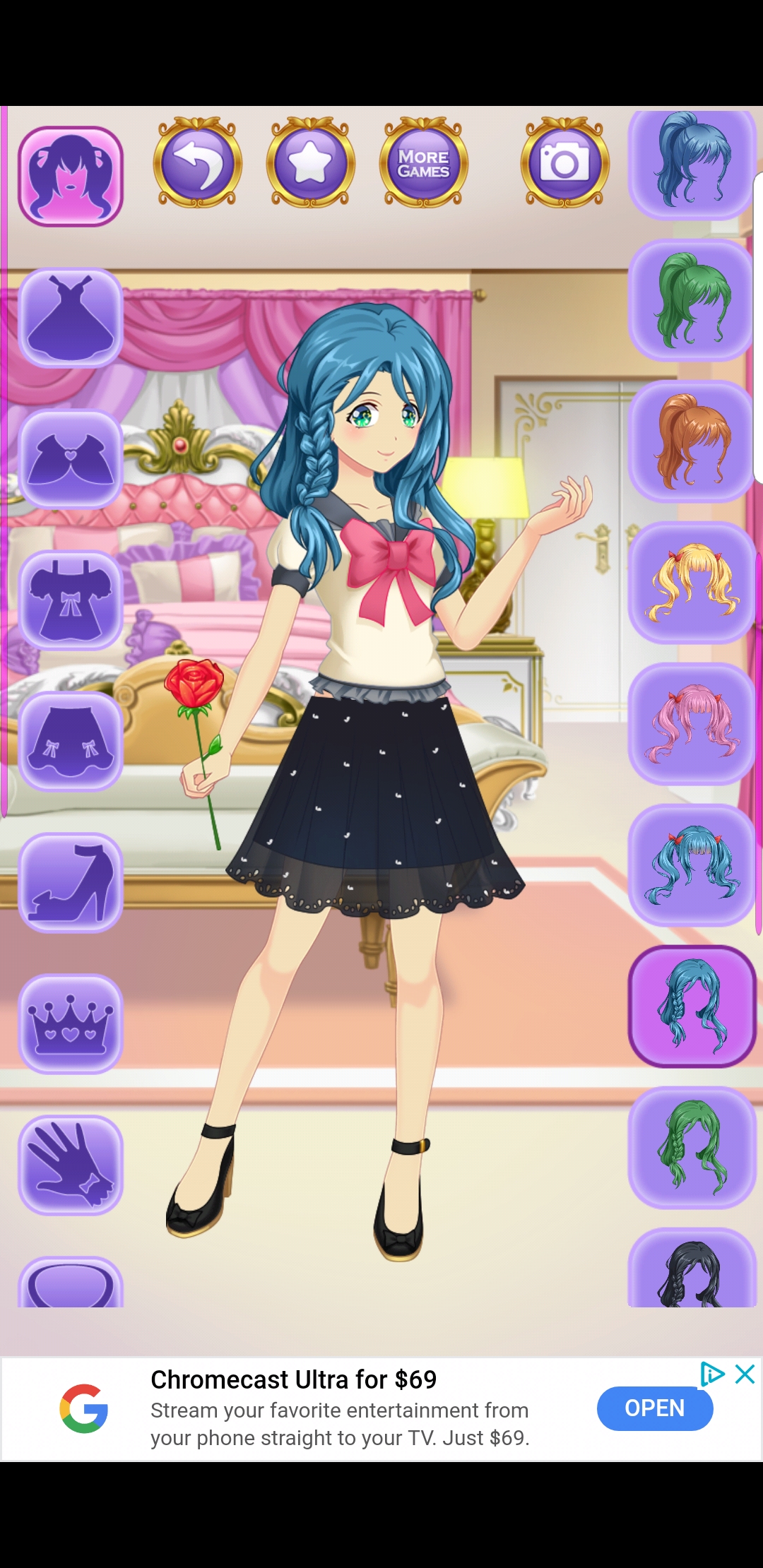Open the gloves category
This screenshot has height=1568, width=763.
[x=71, y=1165]
